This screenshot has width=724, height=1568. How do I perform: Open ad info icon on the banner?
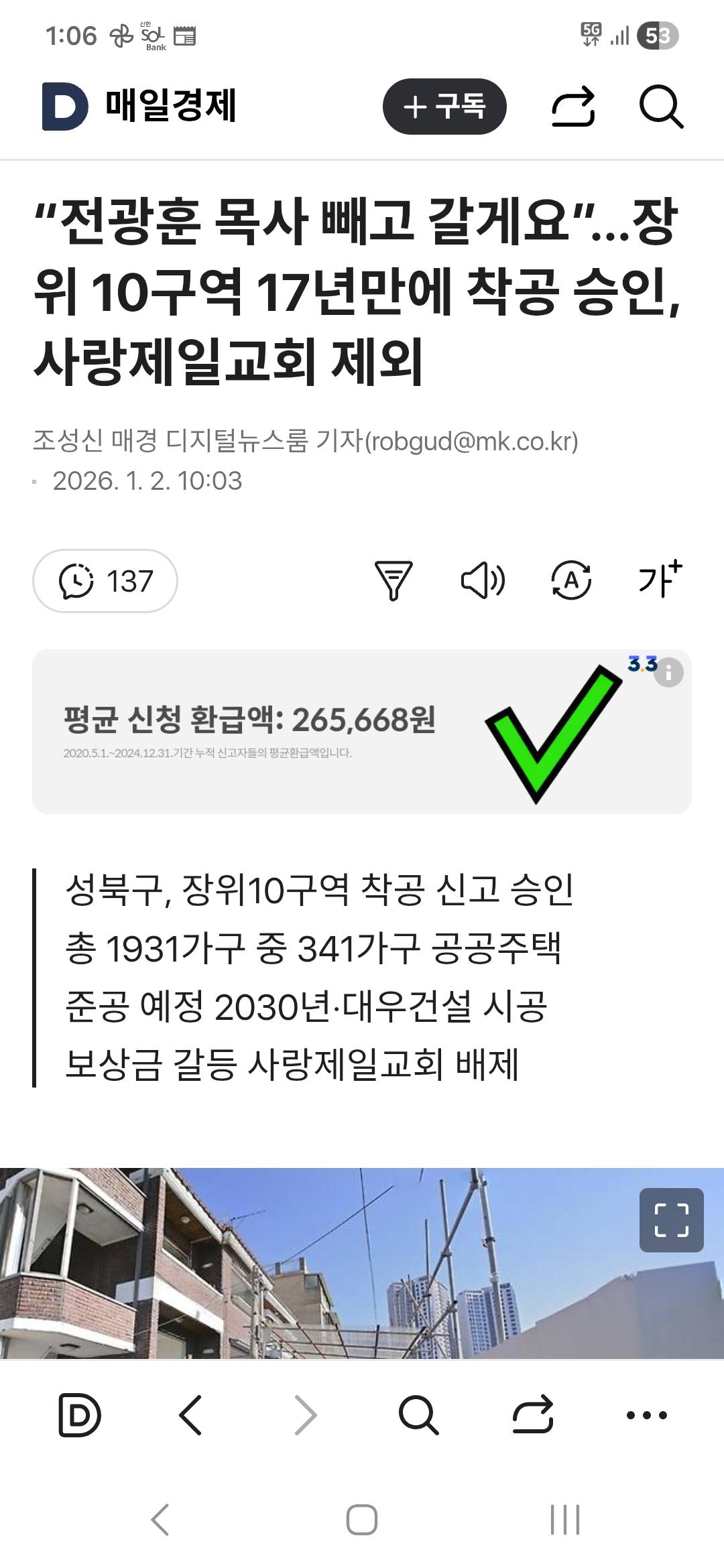[x=668, y=673]
